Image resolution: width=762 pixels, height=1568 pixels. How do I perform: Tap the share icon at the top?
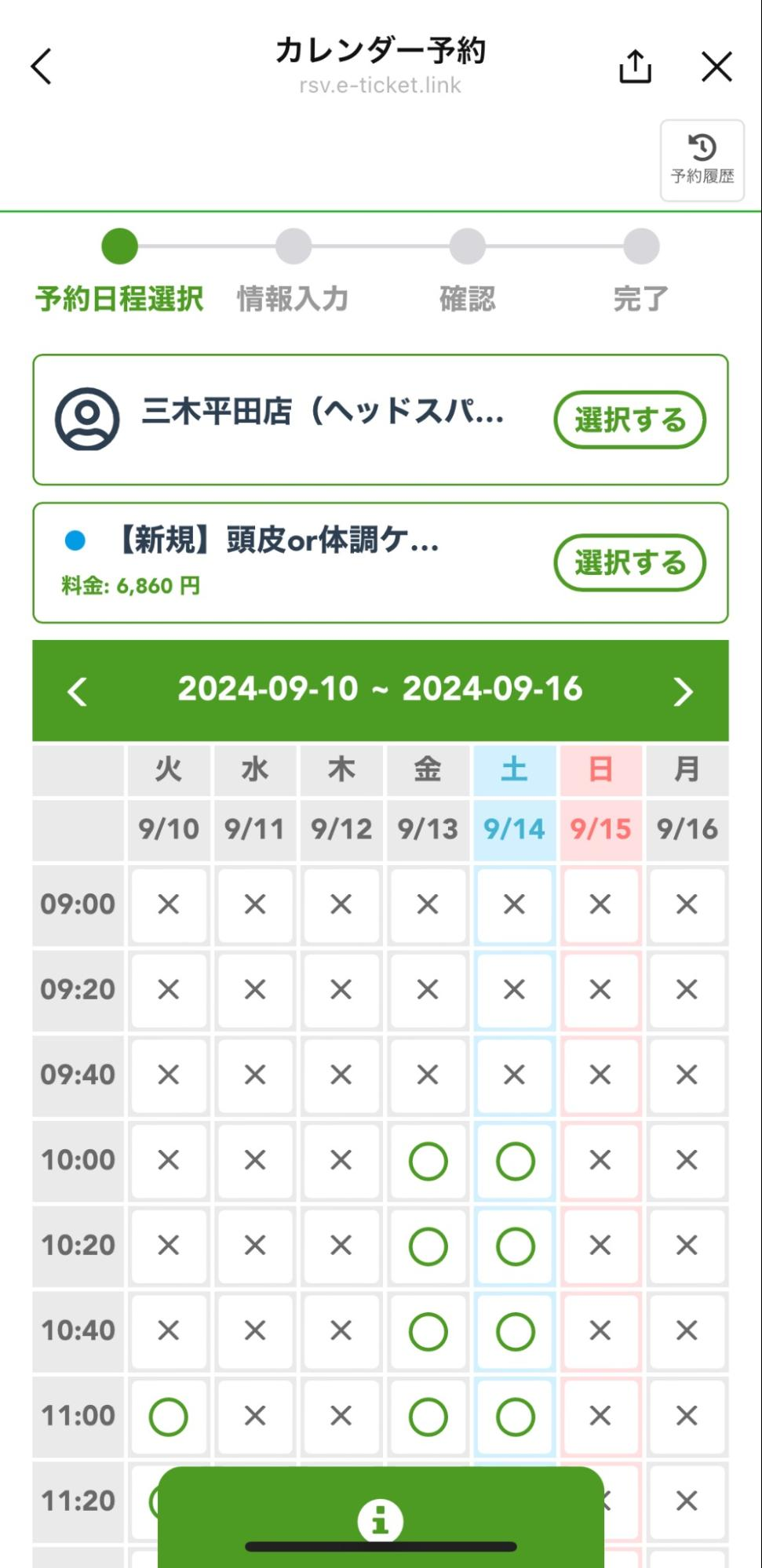pos(635,67)
